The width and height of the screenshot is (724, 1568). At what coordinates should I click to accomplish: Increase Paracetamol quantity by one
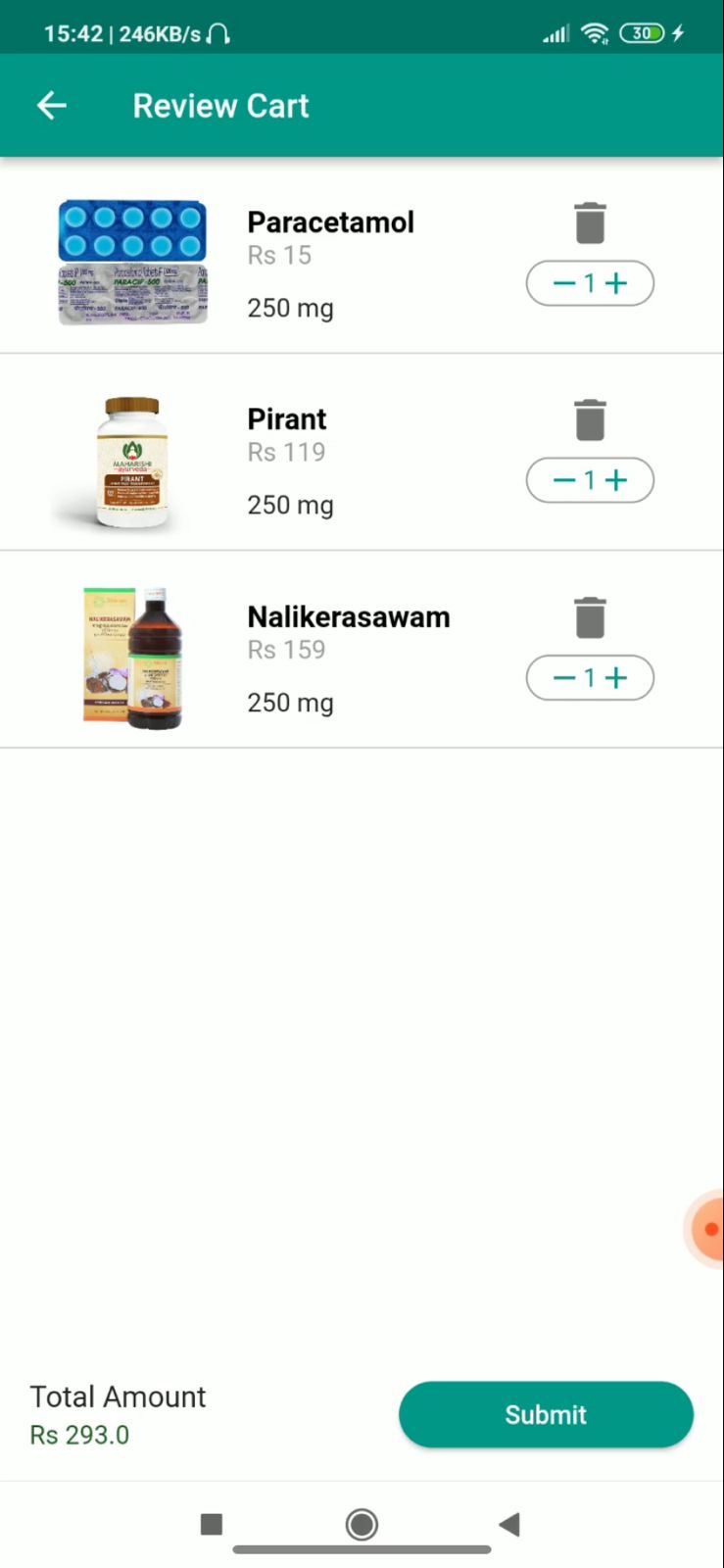point(616,284)
